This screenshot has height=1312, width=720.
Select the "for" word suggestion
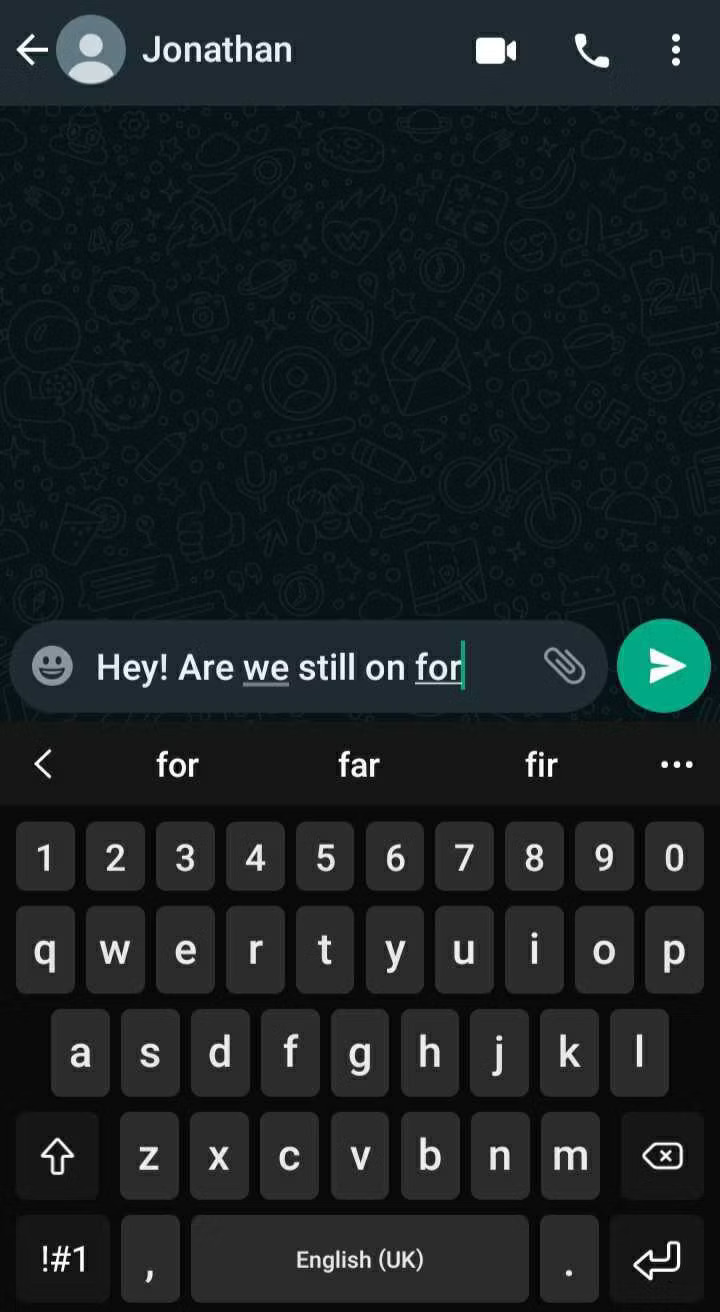click(177, 765)
